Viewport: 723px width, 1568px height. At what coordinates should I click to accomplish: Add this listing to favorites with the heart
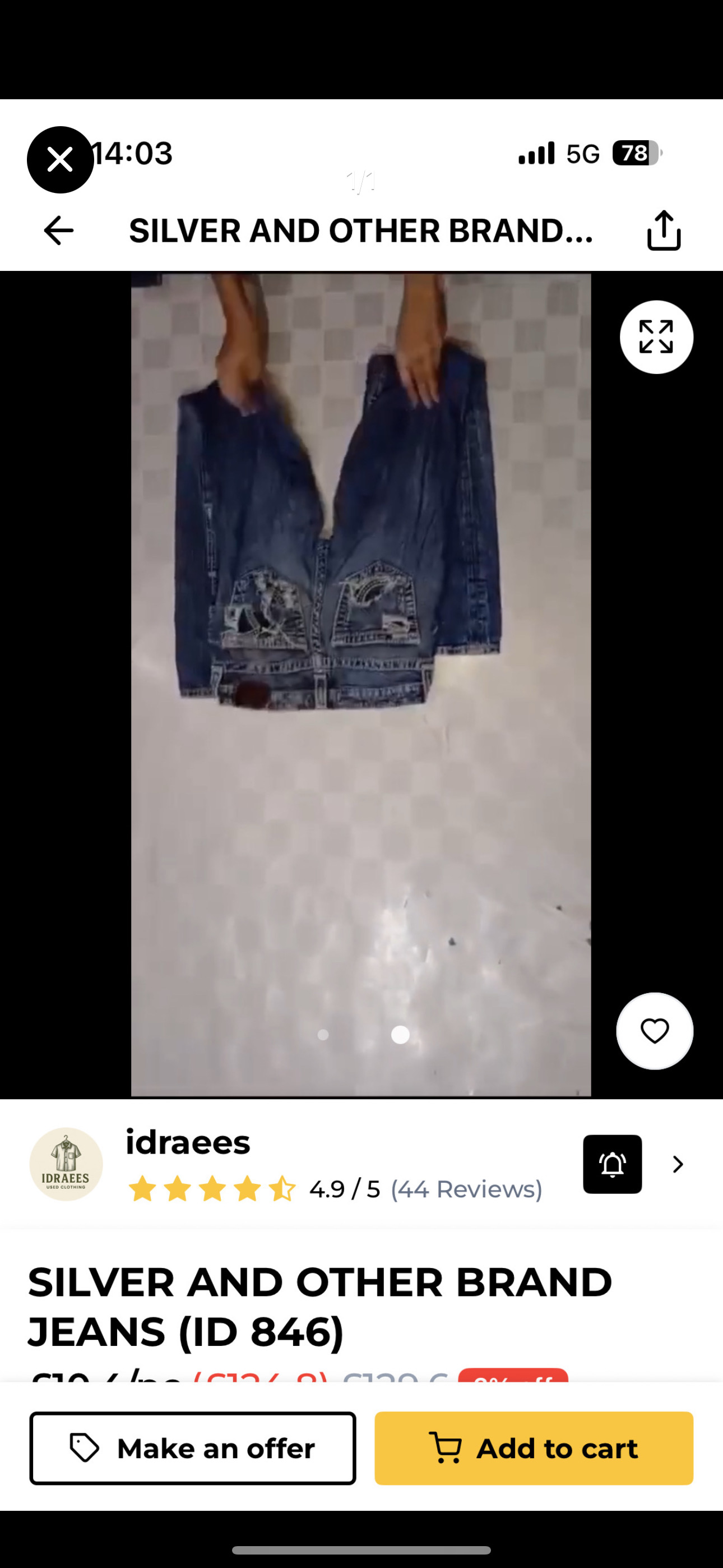pos(654,1031)
